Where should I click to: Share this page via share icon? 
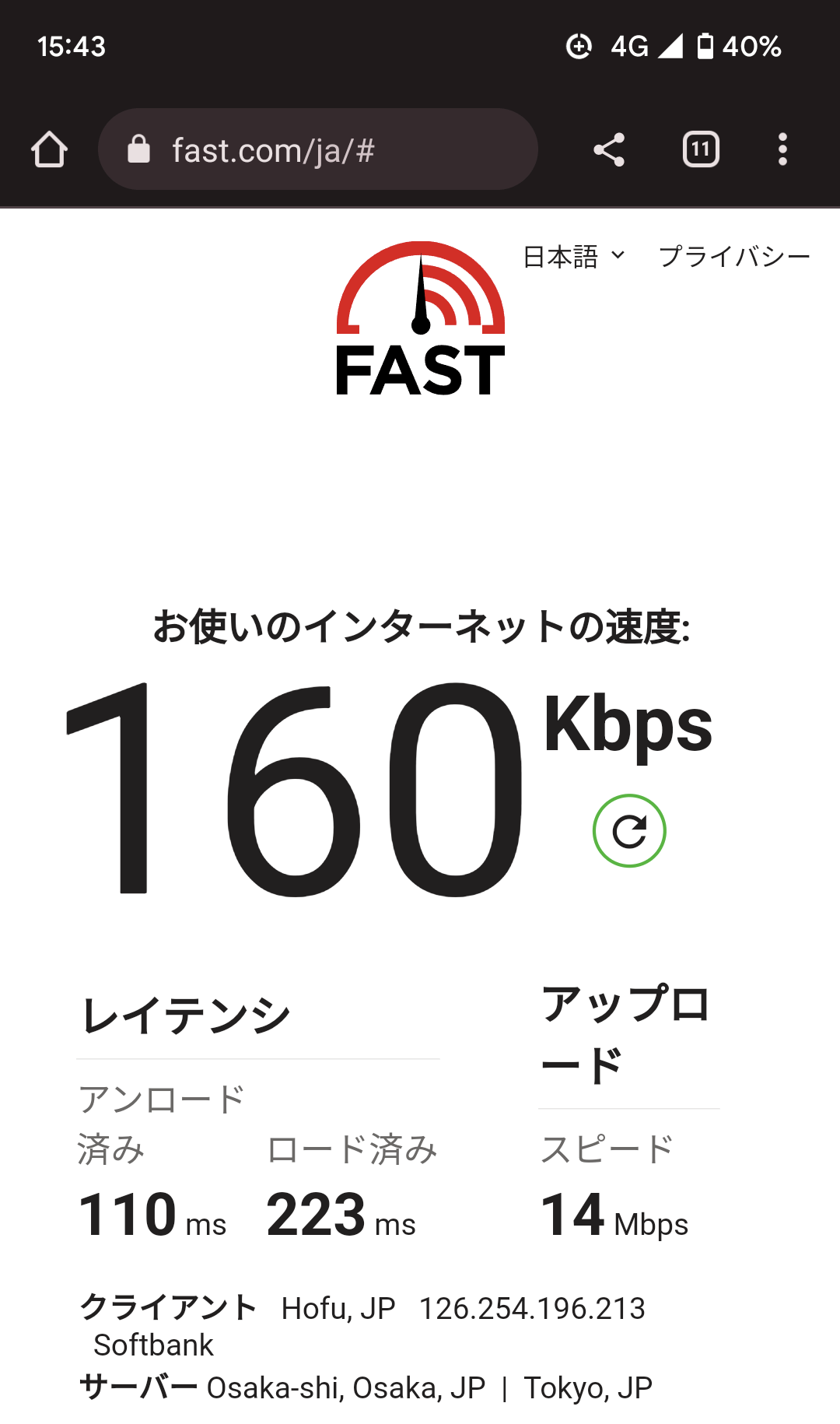[x=609, y=149]
